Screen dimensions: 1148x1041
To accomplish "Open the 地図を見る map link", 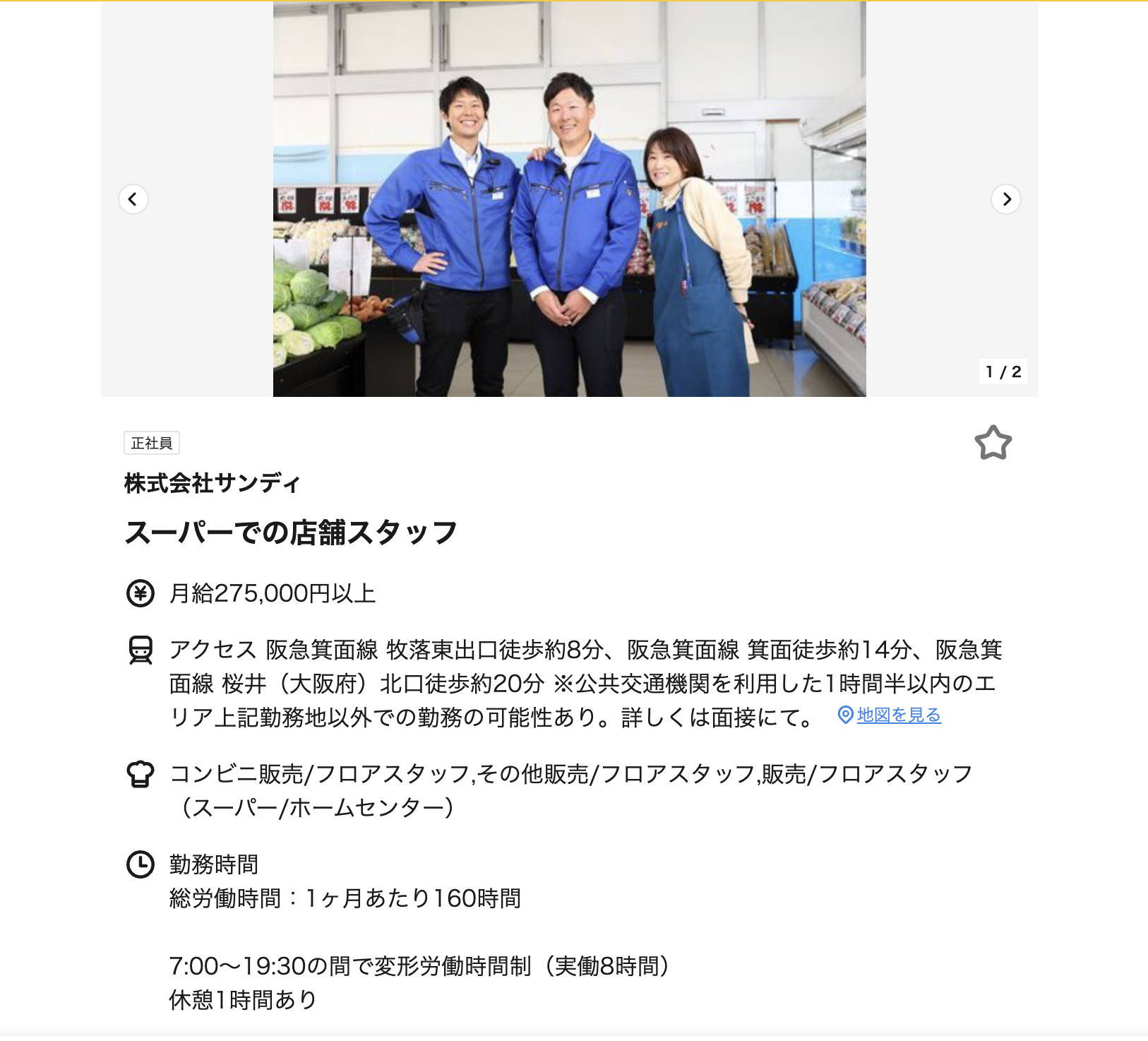I will 898,715.
